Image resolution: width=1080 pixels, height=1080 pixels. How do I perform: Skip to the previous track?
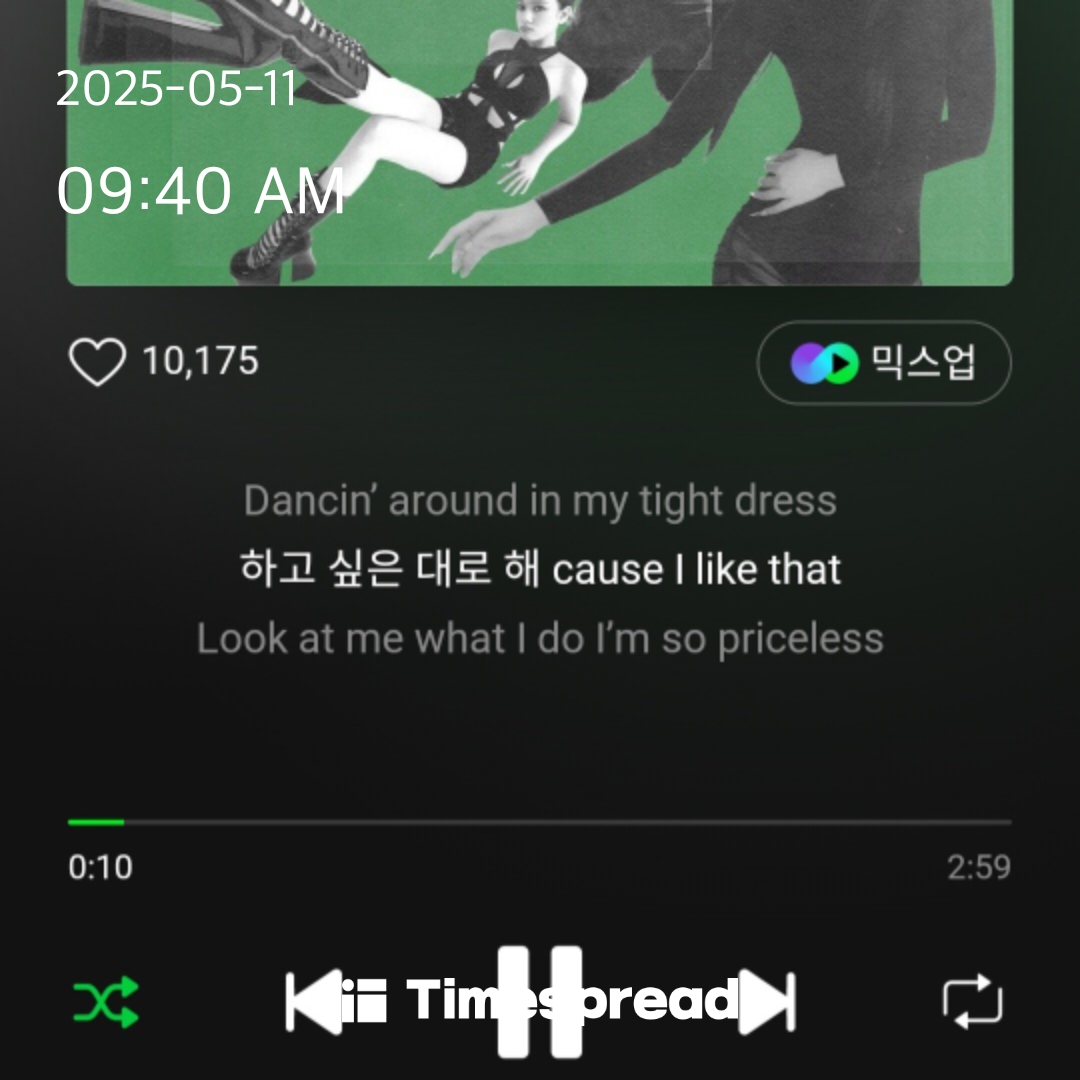click(x=313, y=1001)
